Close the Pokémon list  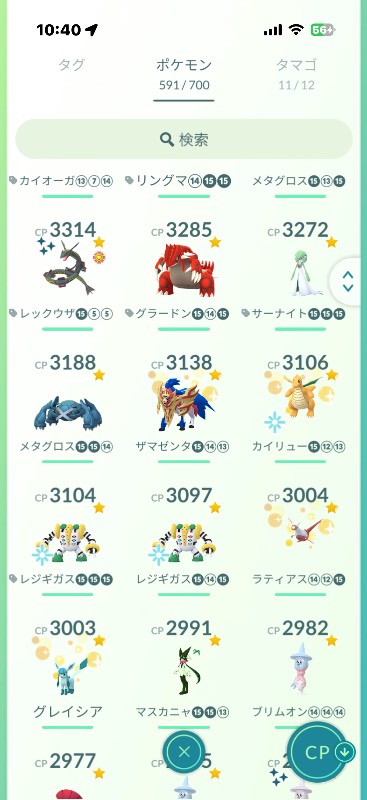pos(184,752)
